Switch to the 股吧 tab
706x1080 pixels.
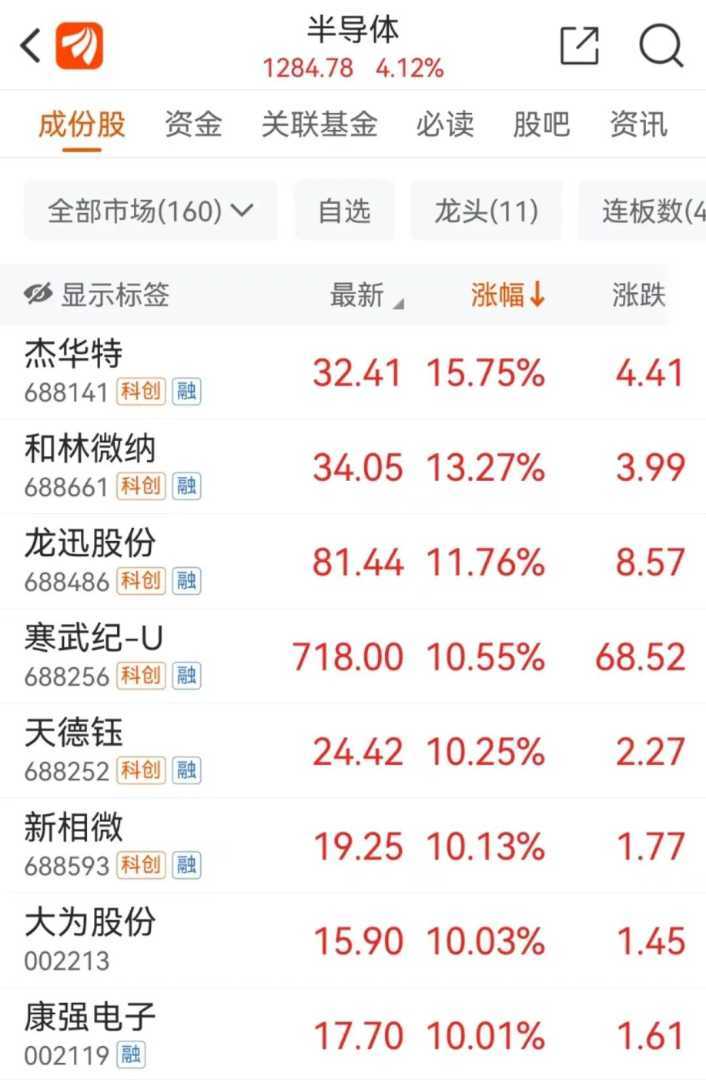click(x=541, y=125)
